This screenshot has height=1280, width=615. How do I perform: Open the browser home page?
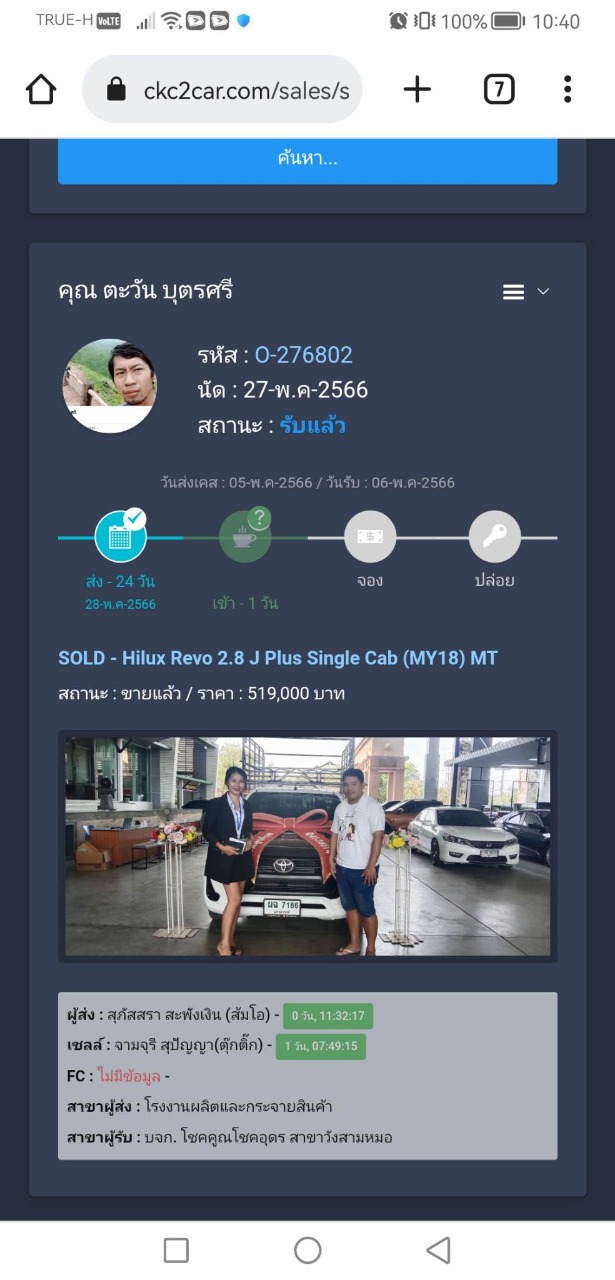click(x=41, y=90)
